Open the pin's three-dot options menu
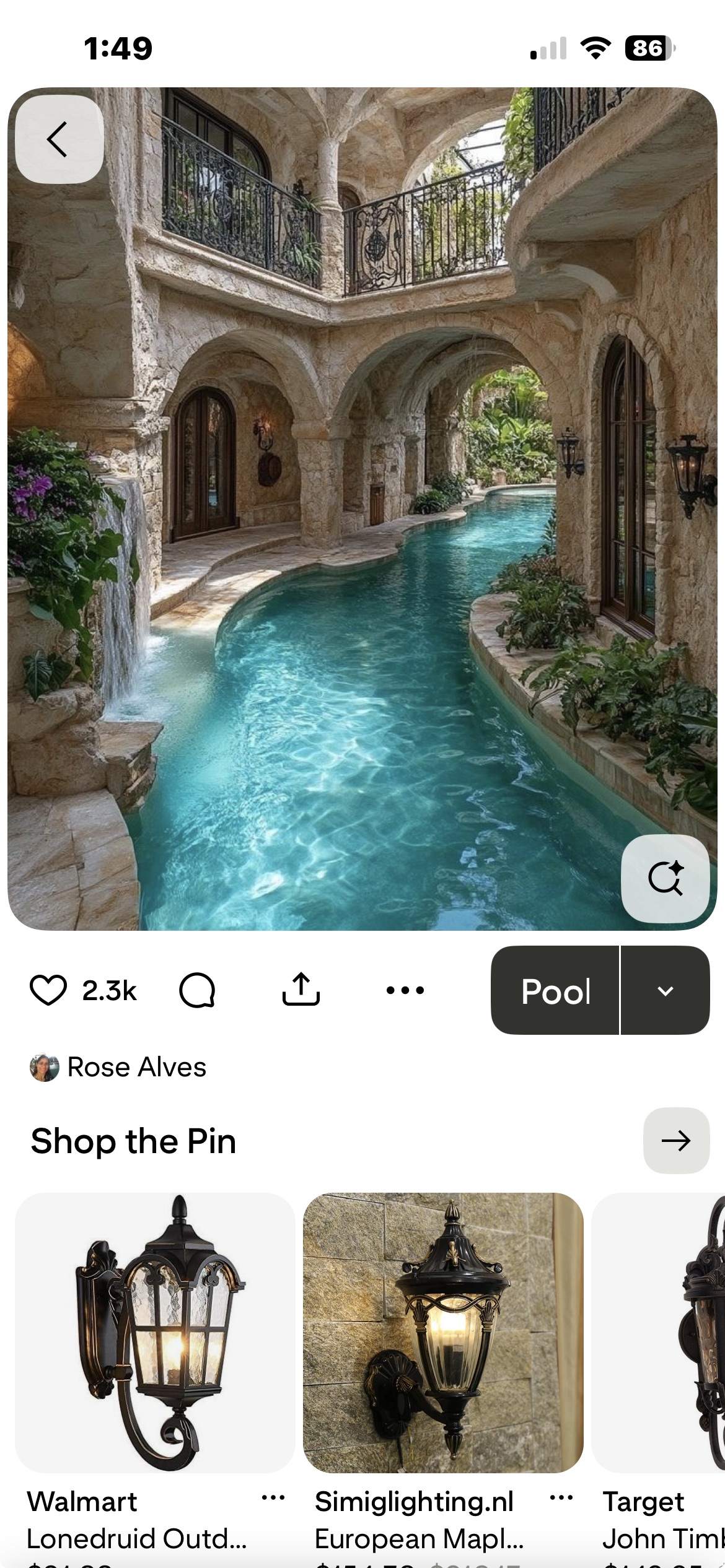The image size is (725, 1568). 405,990
